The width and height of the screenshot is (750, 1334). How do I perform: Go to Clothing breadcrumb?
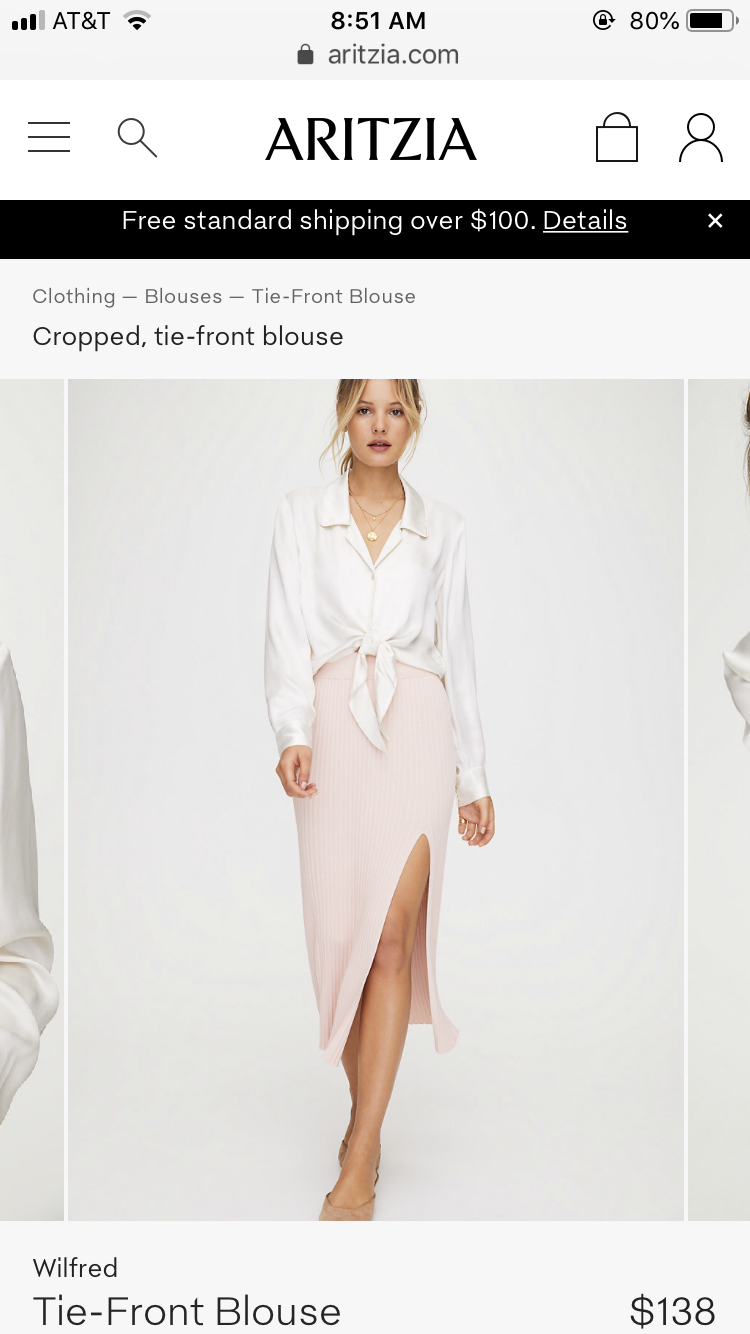point(73,296)
